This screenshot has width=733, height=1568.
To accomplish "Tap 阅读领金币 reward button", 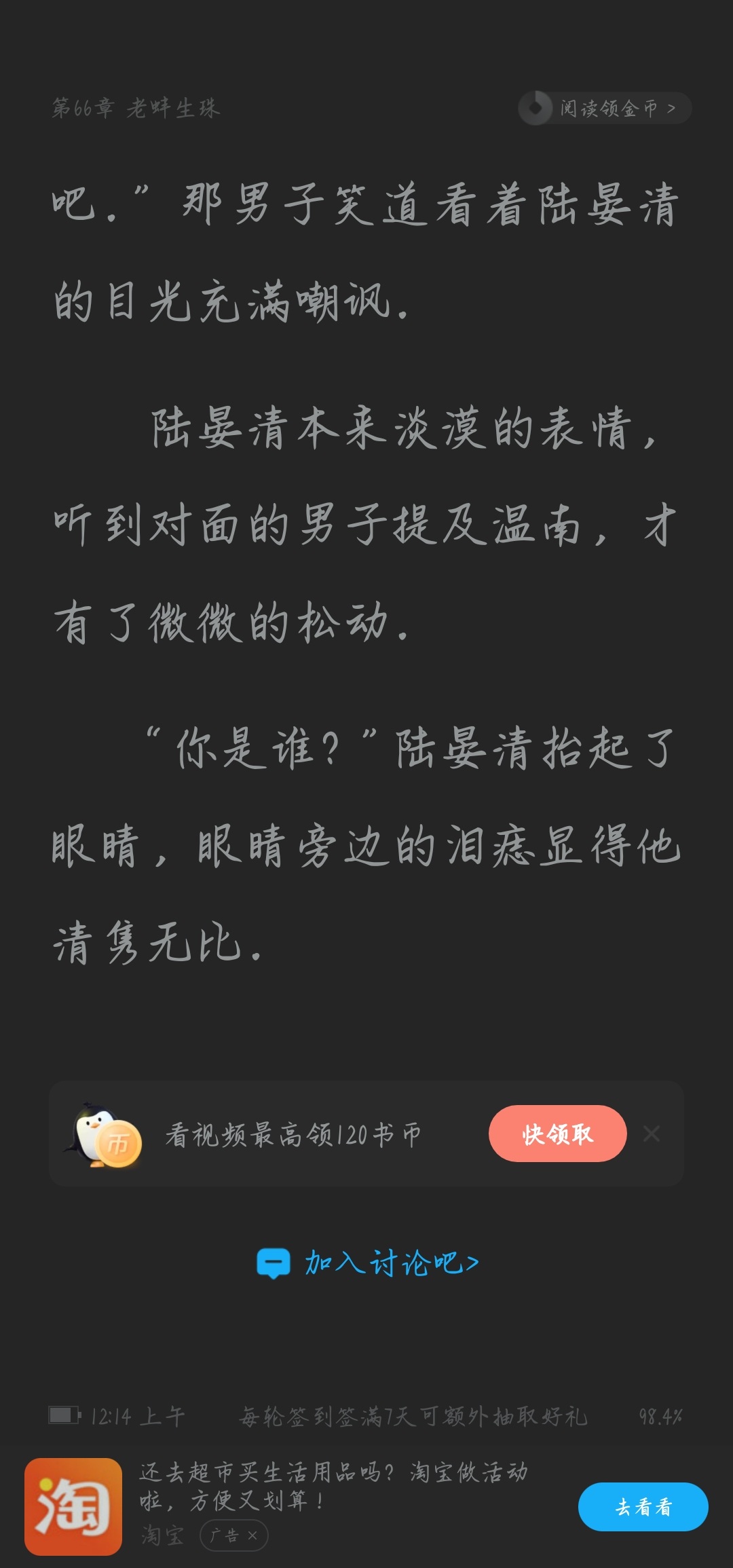I will pyautogui.click(x=605, y=109).
